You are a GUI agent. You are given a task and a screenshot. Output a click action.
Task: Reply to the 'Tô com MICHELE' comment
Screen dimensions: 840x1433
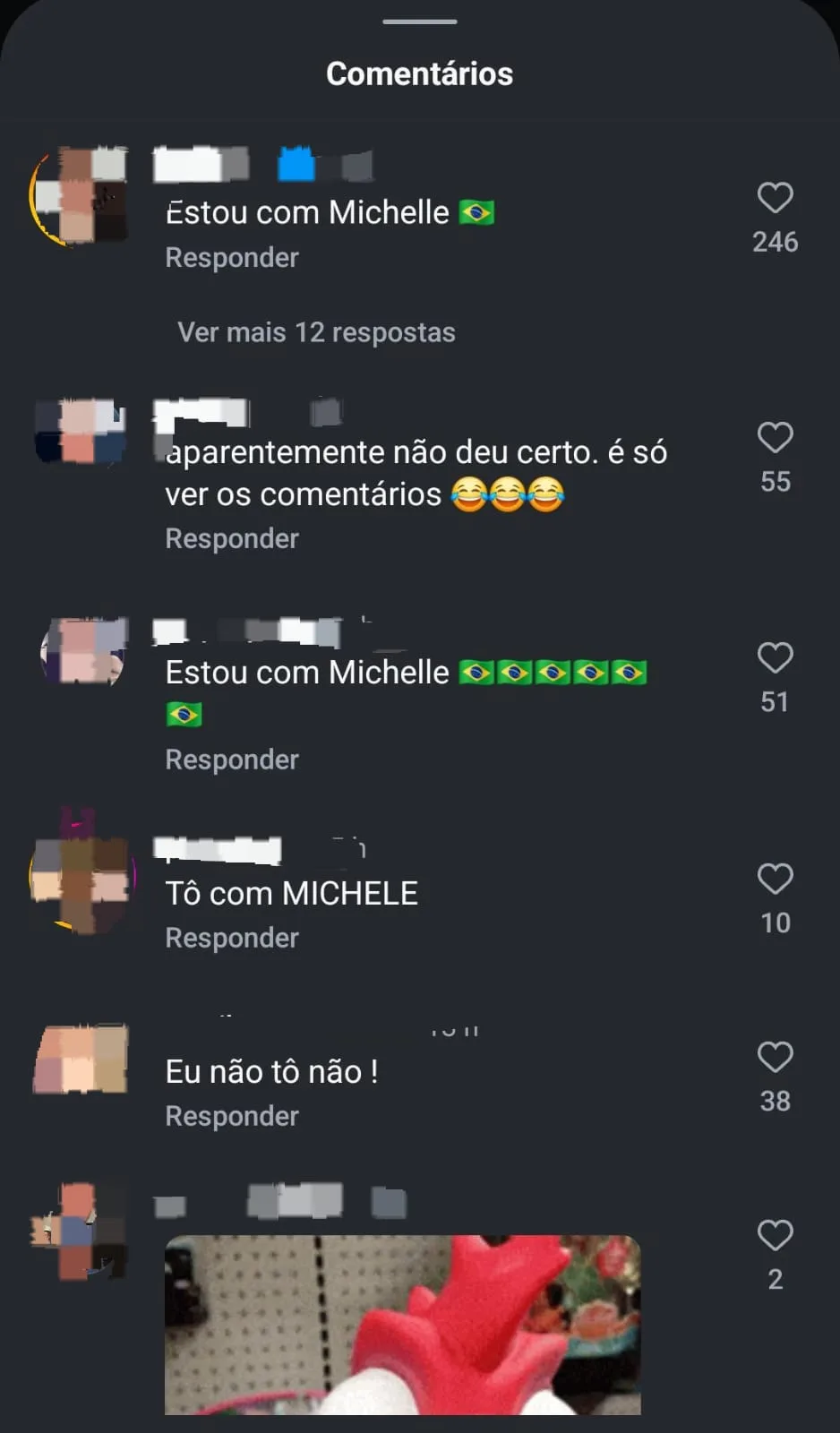(x=232, y=939)
